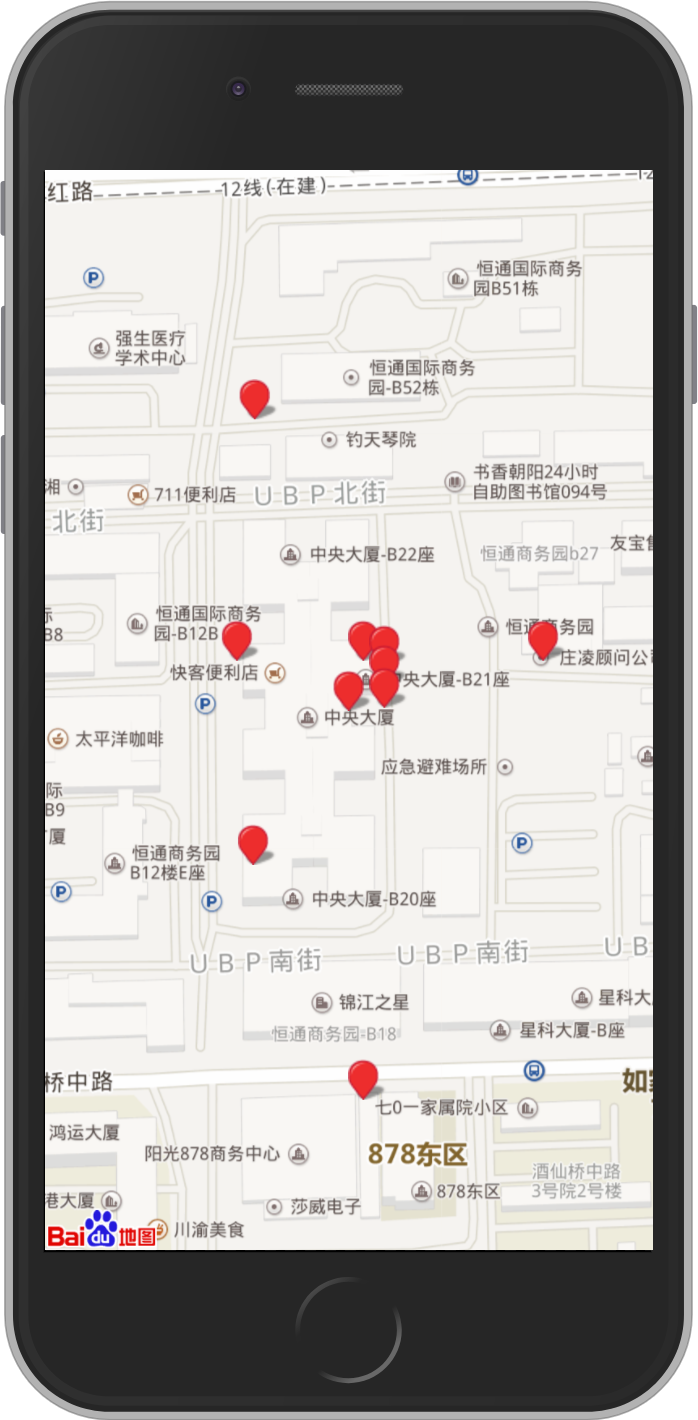Select the red pin near 恒通商务园B12楼E座
Screen dimensions: 698x1420
pyautogui.click(x=253, y=843)
